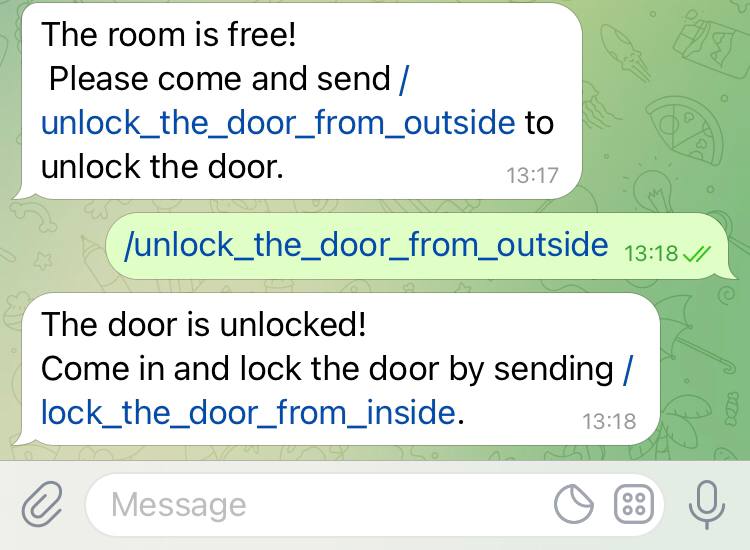Send the /lock_the_door_from_inside command link
Image resolution: width=750 pixels, height=550 pixels.
pyautogui.click(x=248, y=411)
